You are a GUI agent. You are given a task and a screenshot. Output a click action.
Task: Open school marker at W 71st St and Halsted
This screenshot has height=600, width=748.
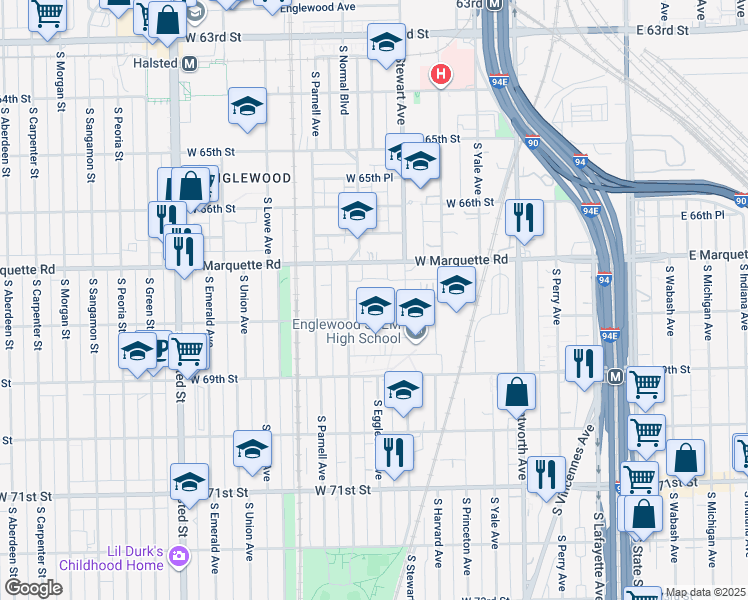(189, 484)
